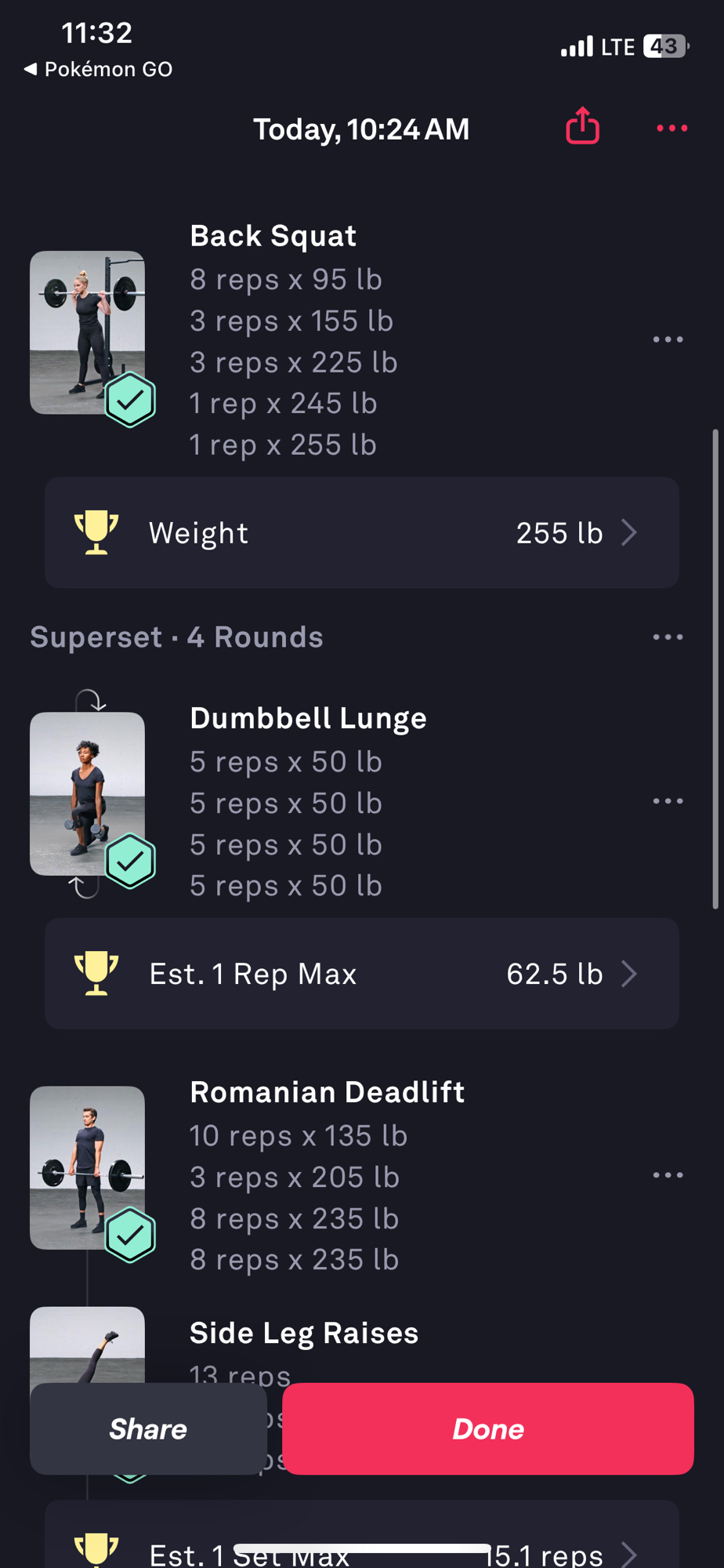Open options for the Superset section
Image resolution: width=724 pixels, height=1568 pixels.
(x=668, y=637)
